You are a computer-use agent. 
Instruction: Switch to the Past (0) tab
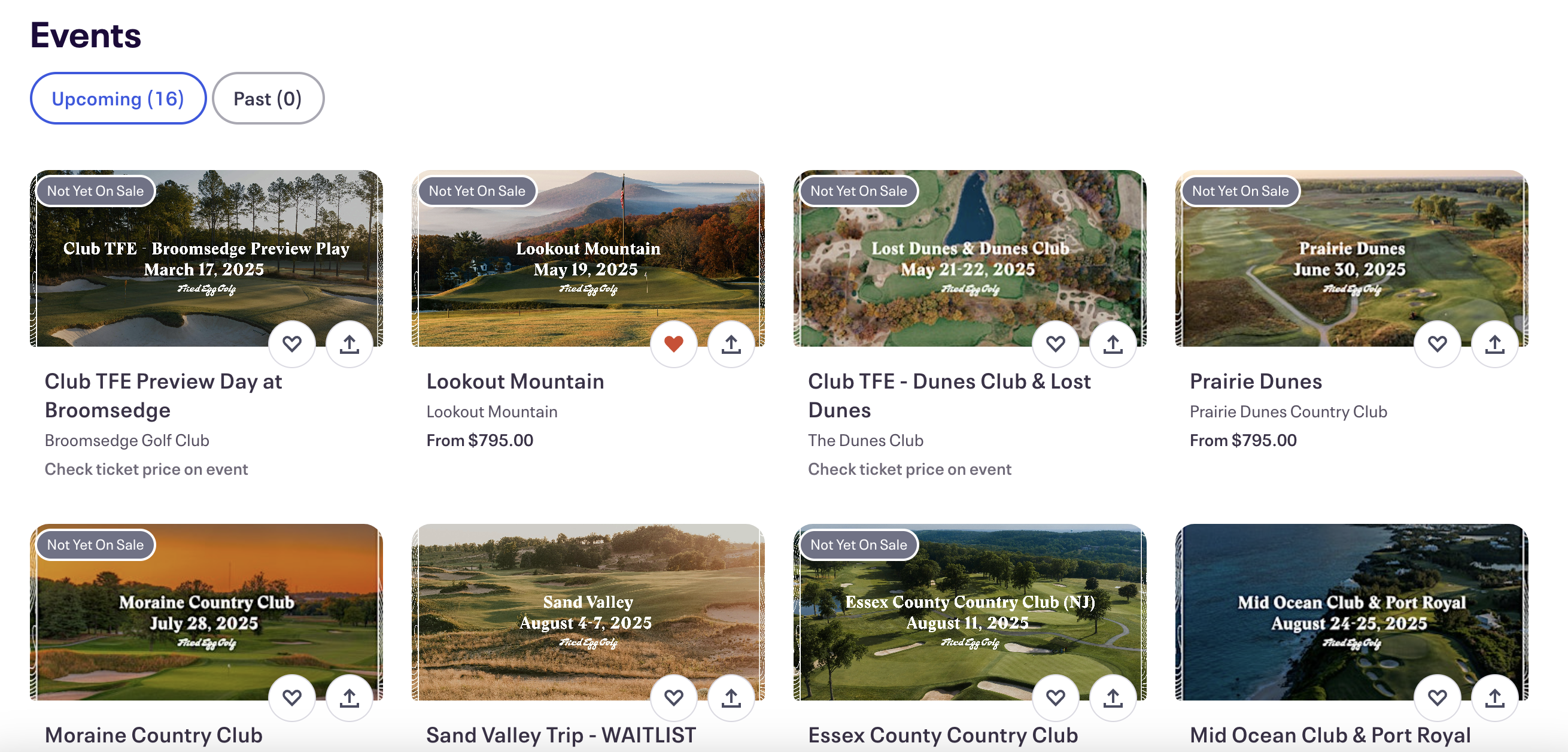click(x=268, y=99)
